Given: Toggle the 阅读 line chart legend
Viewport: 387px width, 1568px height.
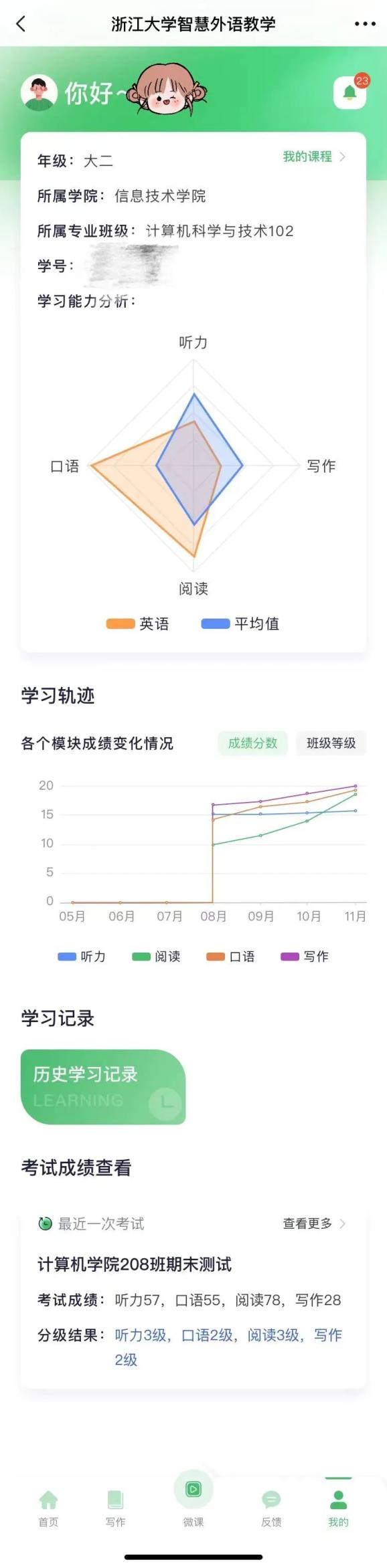Looking at the screenshot, I should pos(156,957).
